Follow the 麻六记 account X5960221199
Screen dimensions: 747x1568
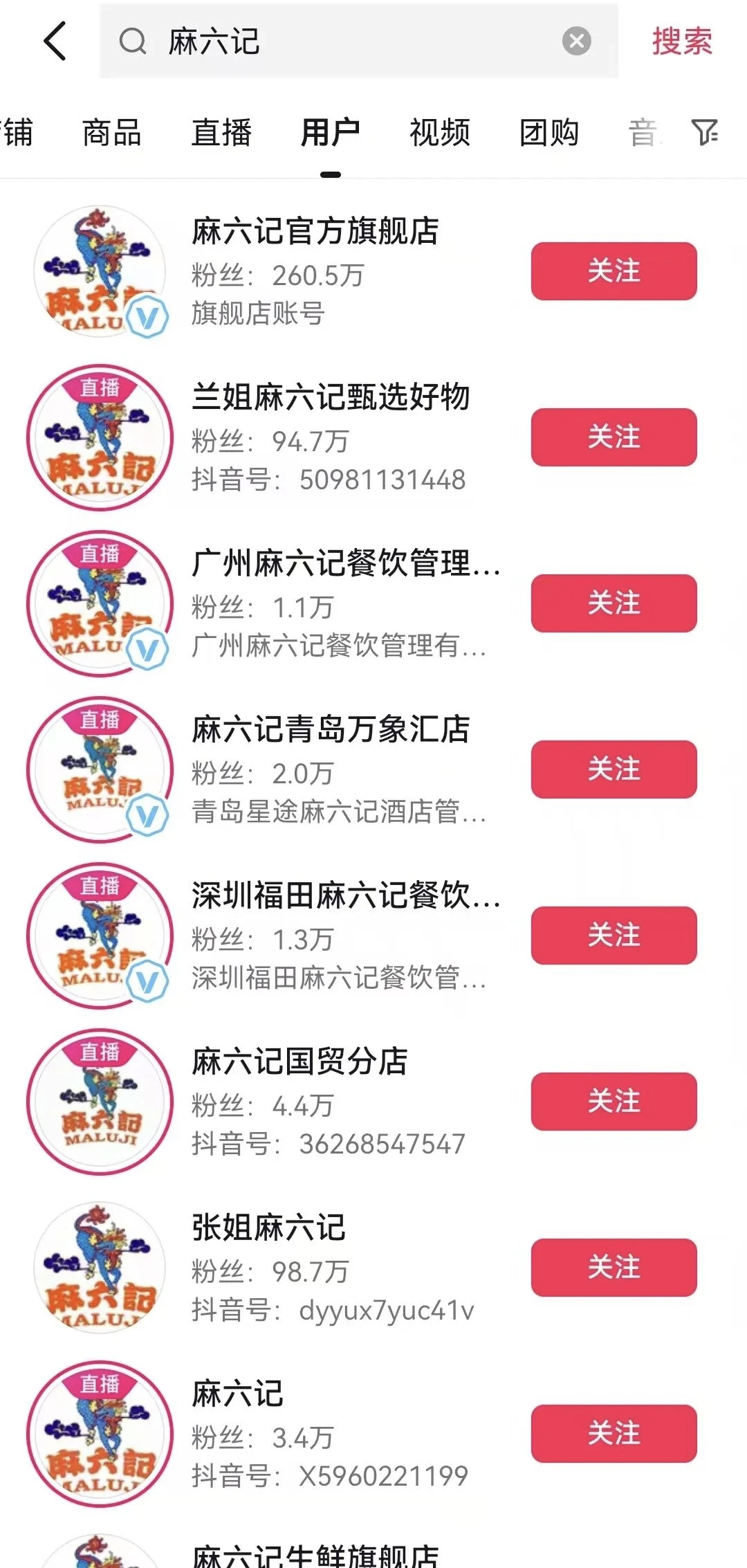[614, 1434]
